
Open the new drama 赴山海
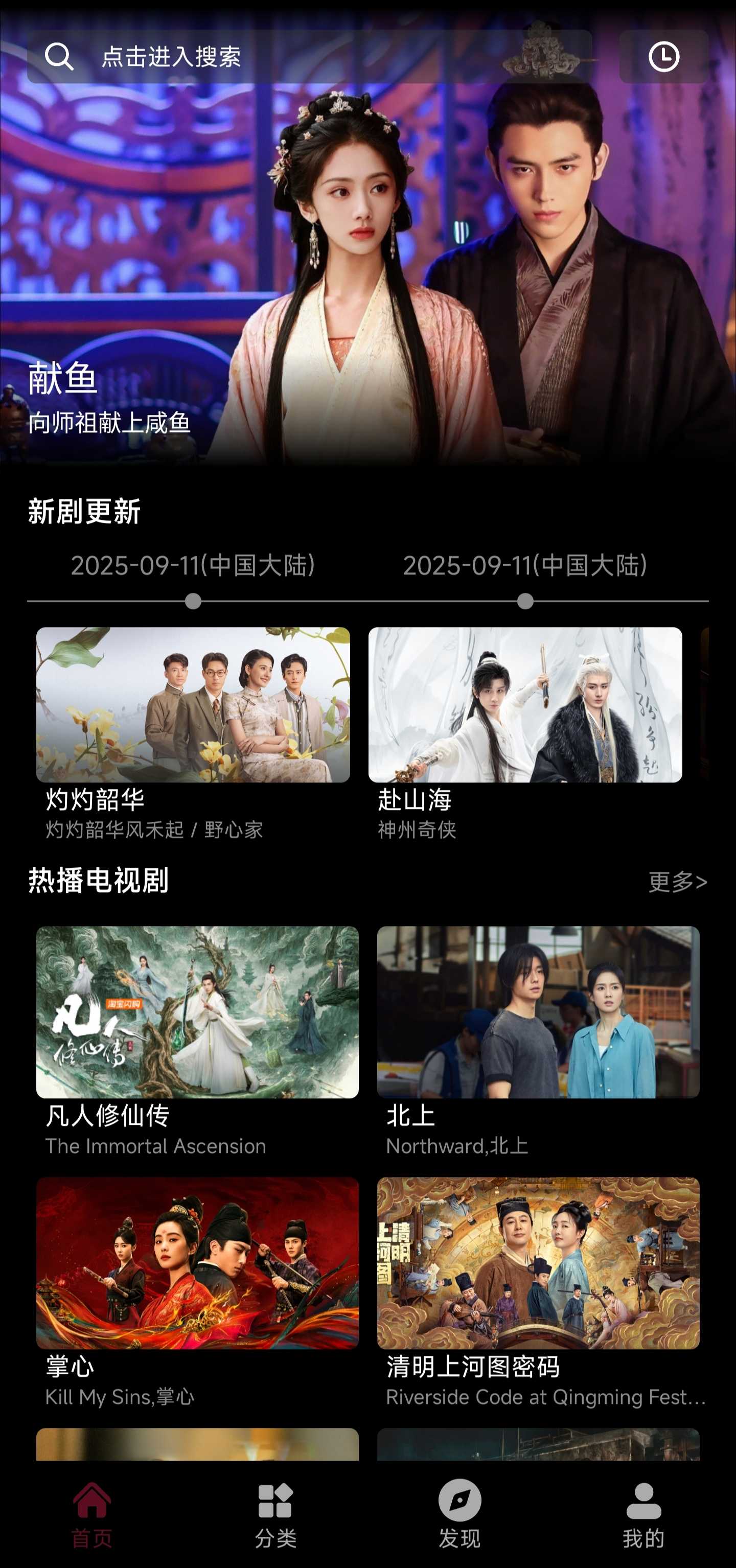tap(525, 705)
